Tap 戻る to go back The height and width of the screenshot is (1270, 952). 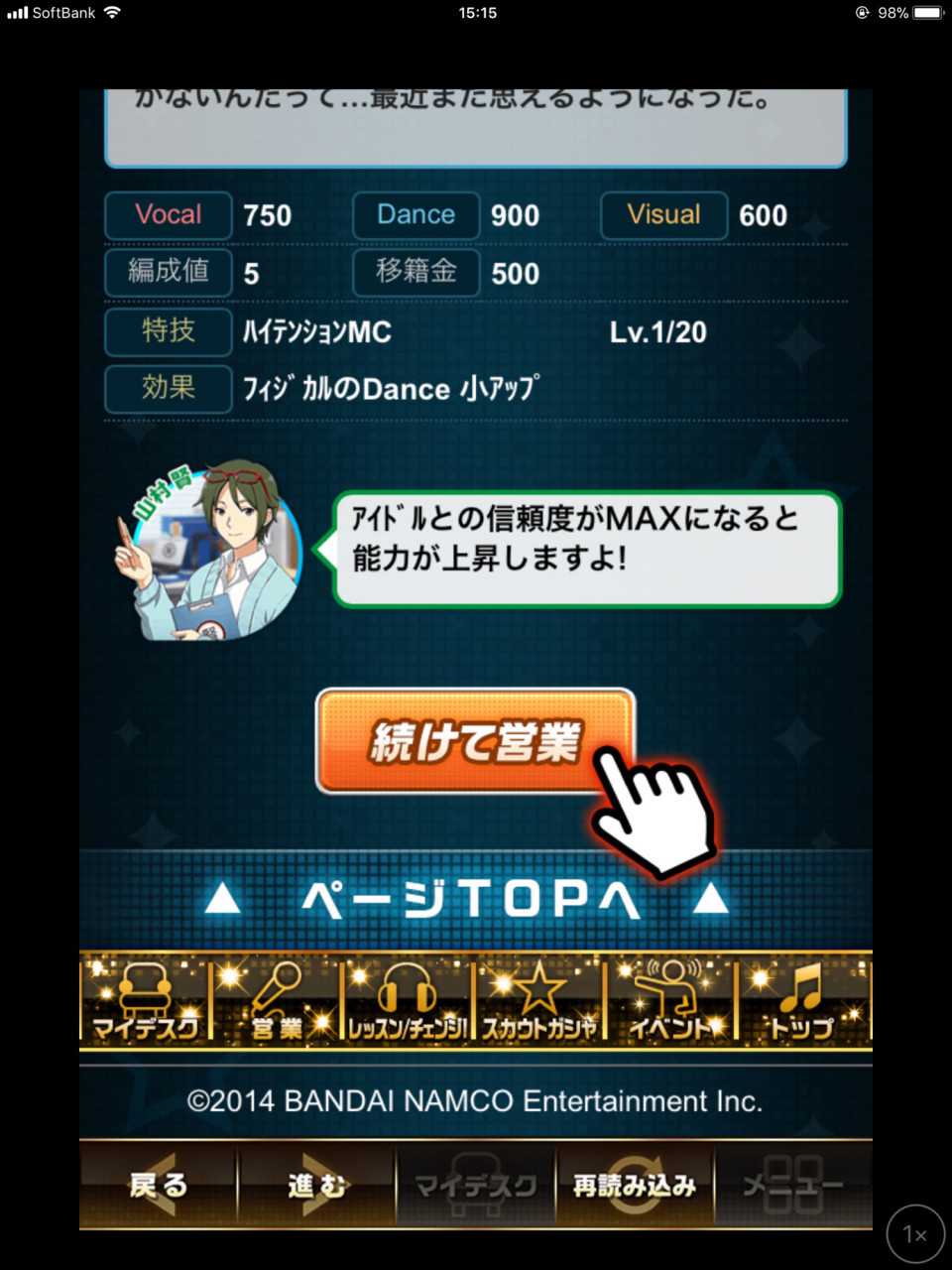click(158, 1185)
